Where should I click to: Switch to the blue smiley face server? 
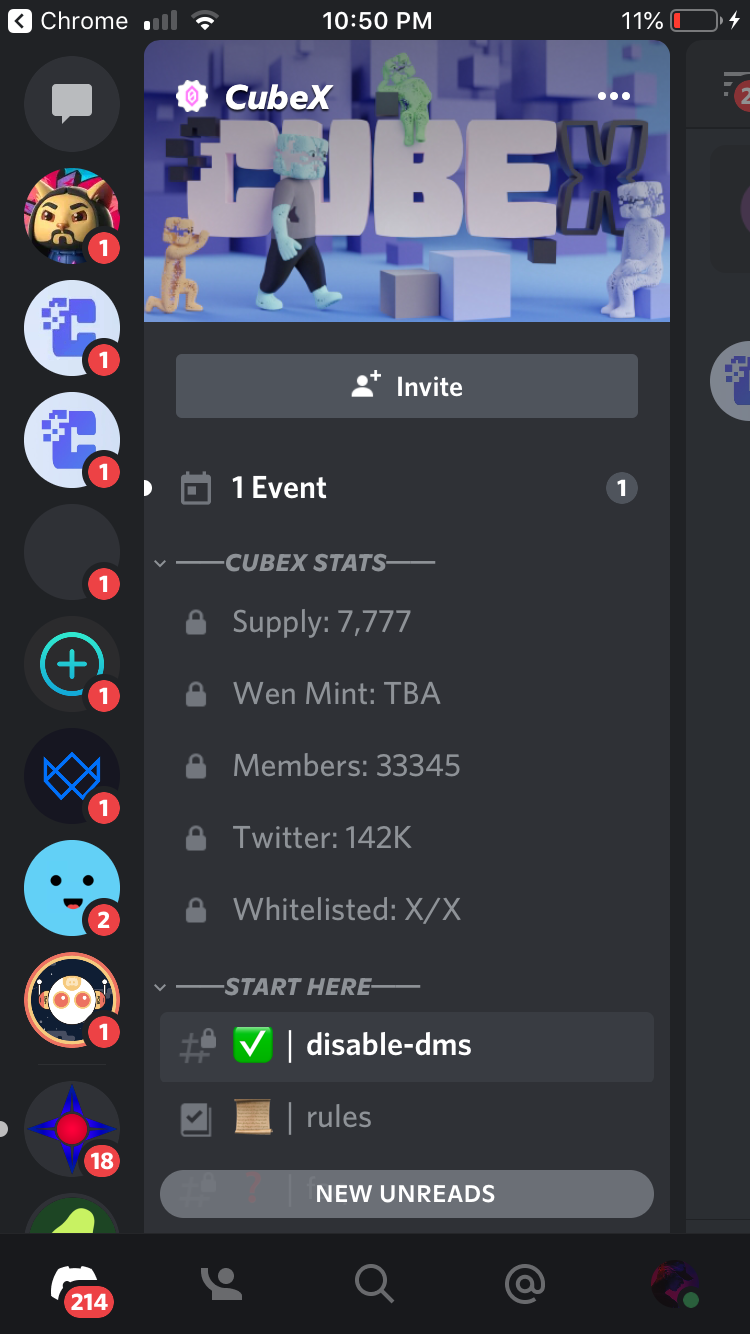(x=72, y=888)
